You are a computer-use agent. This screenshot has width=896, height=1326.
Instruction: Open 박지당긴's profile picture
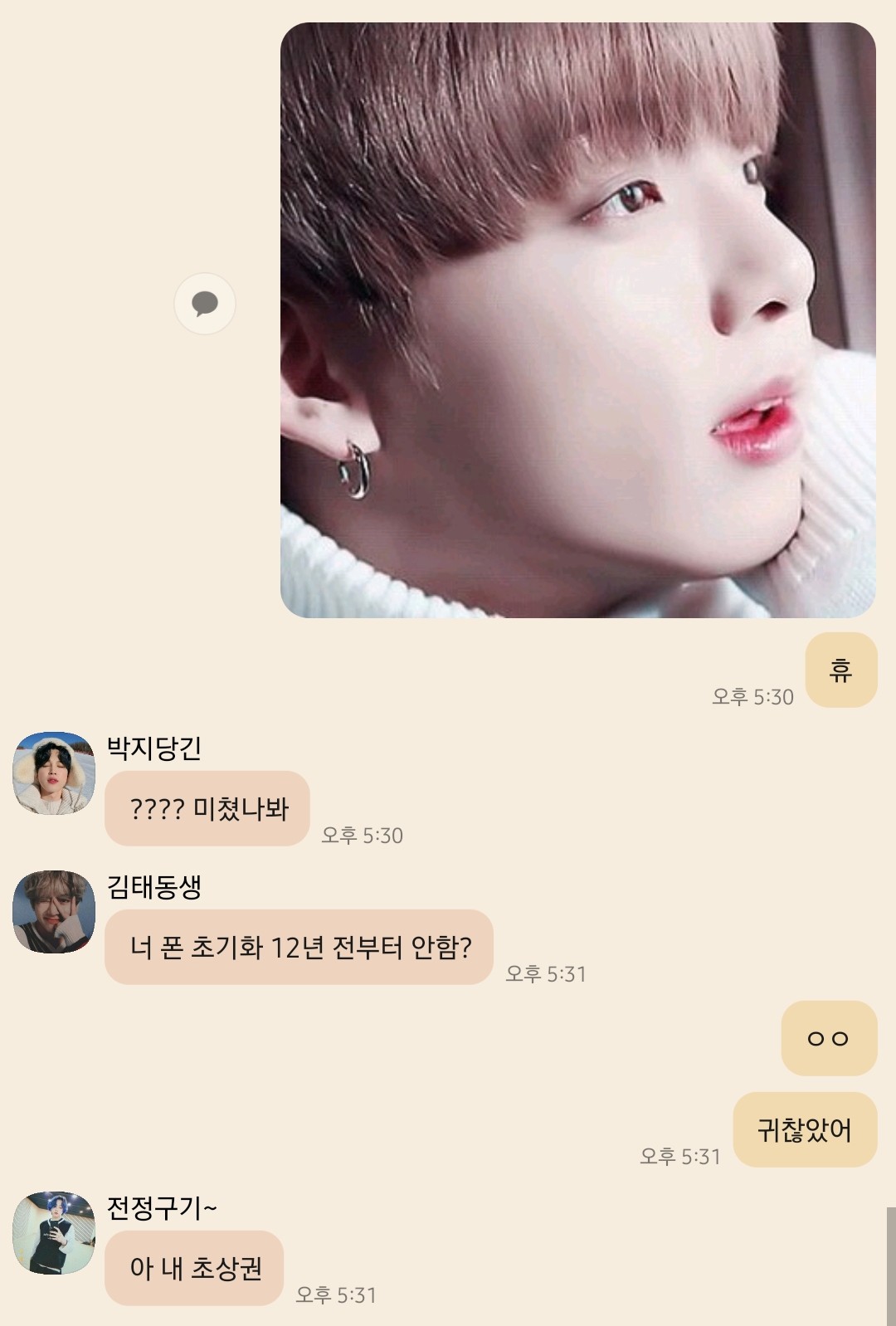(x=54, y=773)
